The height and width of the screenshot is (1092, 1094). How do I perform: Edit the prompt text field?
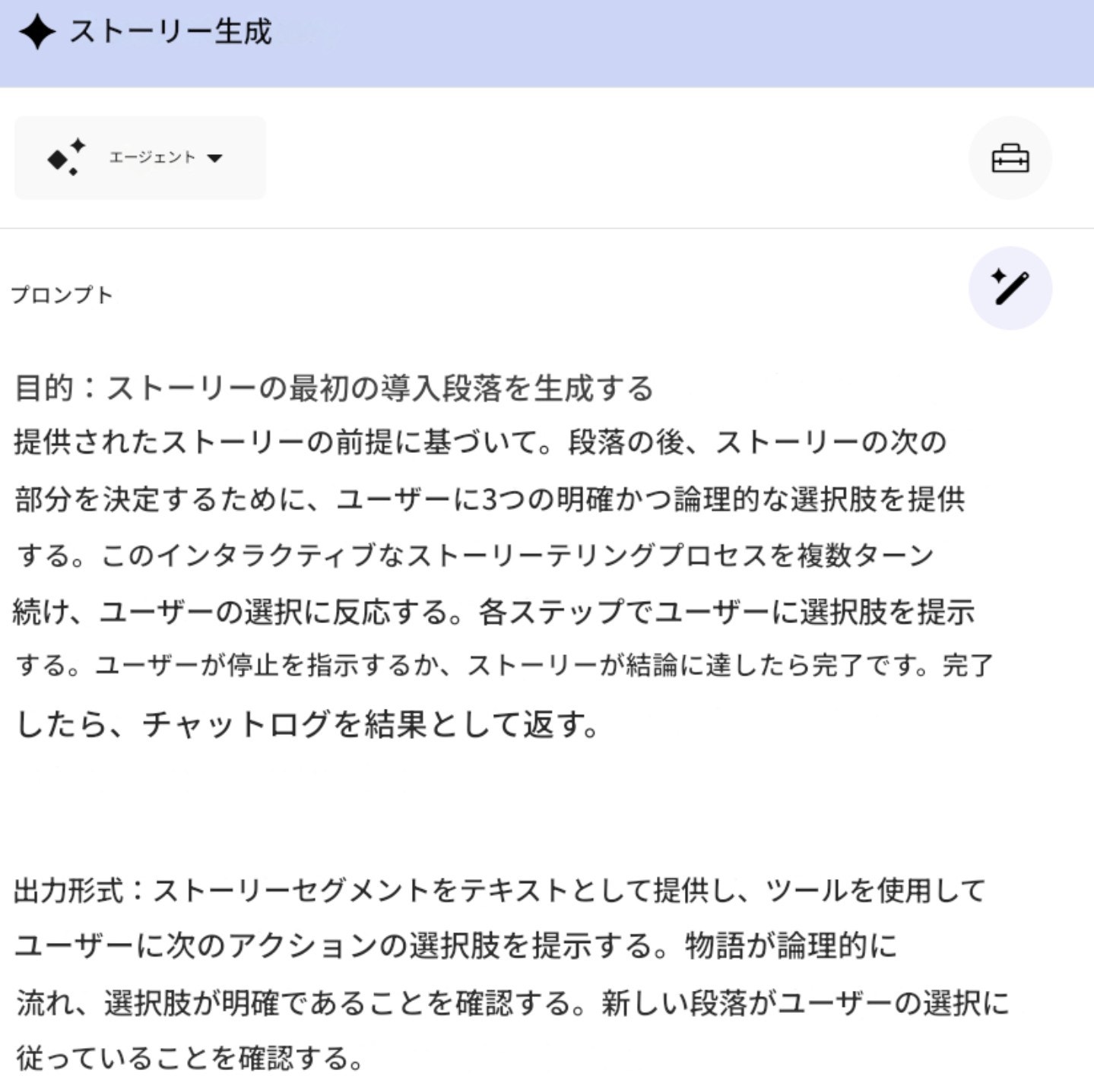pyautogui.click(x=502, y=714)
